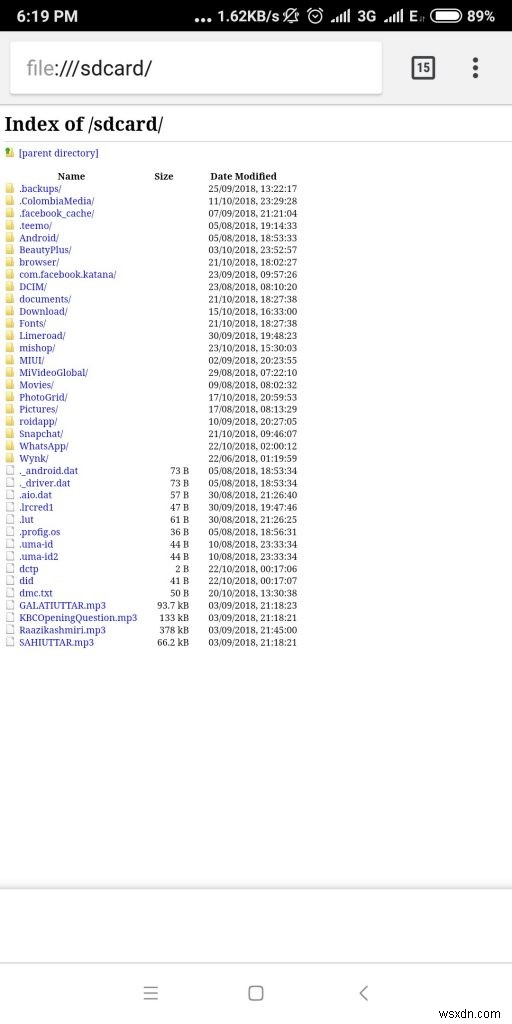Open the documents/ folder
Image resolution: width=512 pixels, height=1024 pixels.
click(x=45, y=299)
